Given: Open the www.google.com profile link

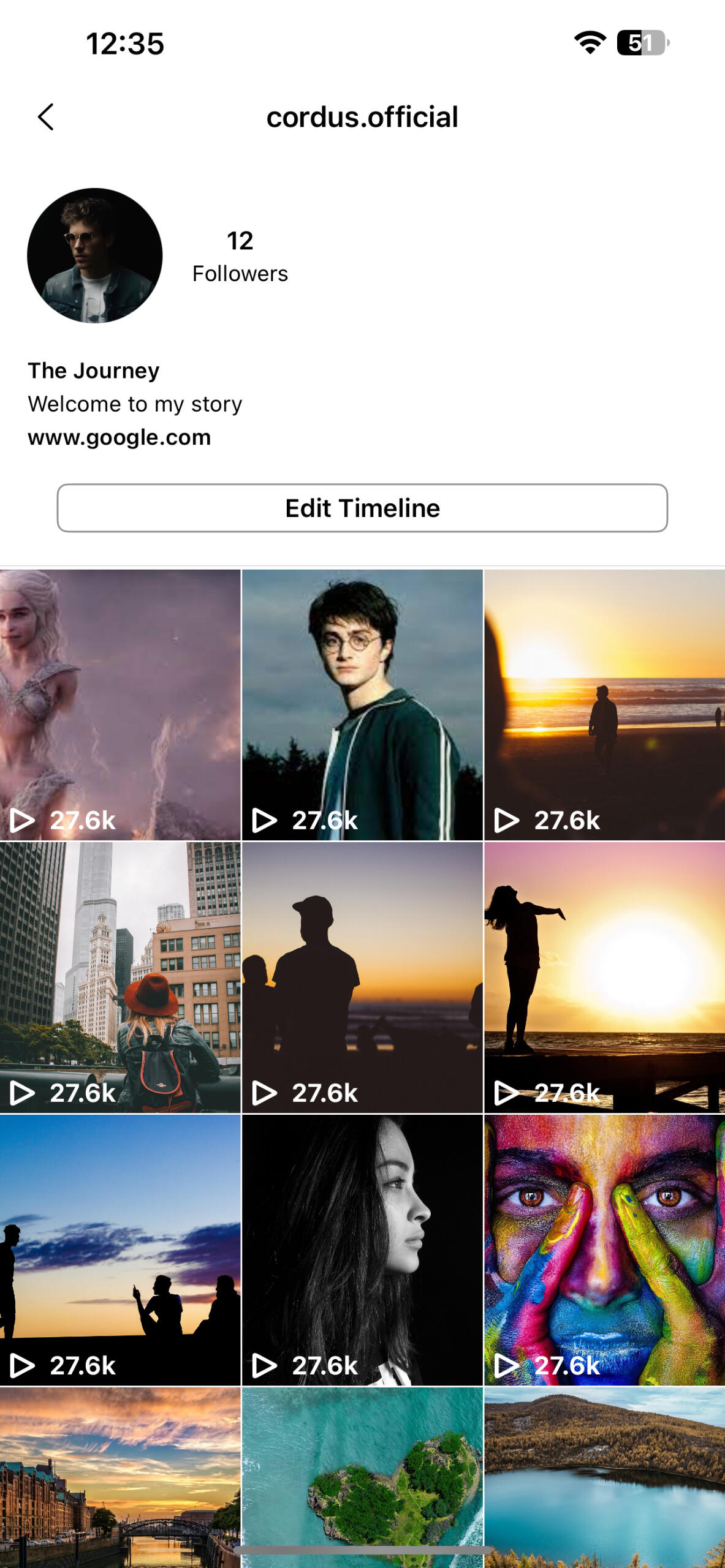Looking at the screenshot, I should 119,437.
